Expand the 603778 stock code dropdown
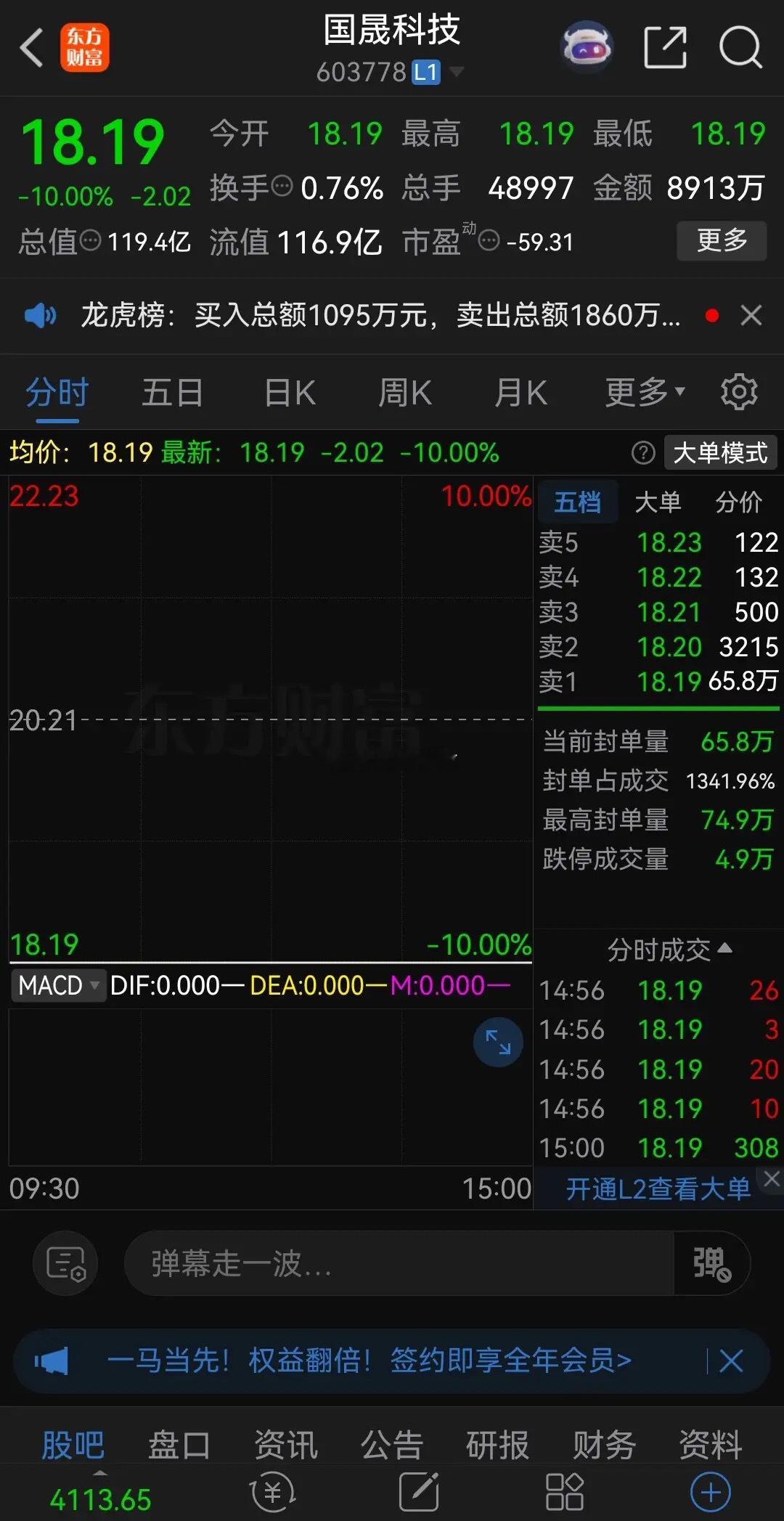This screenshot has height=1521, width=784. 457,73
